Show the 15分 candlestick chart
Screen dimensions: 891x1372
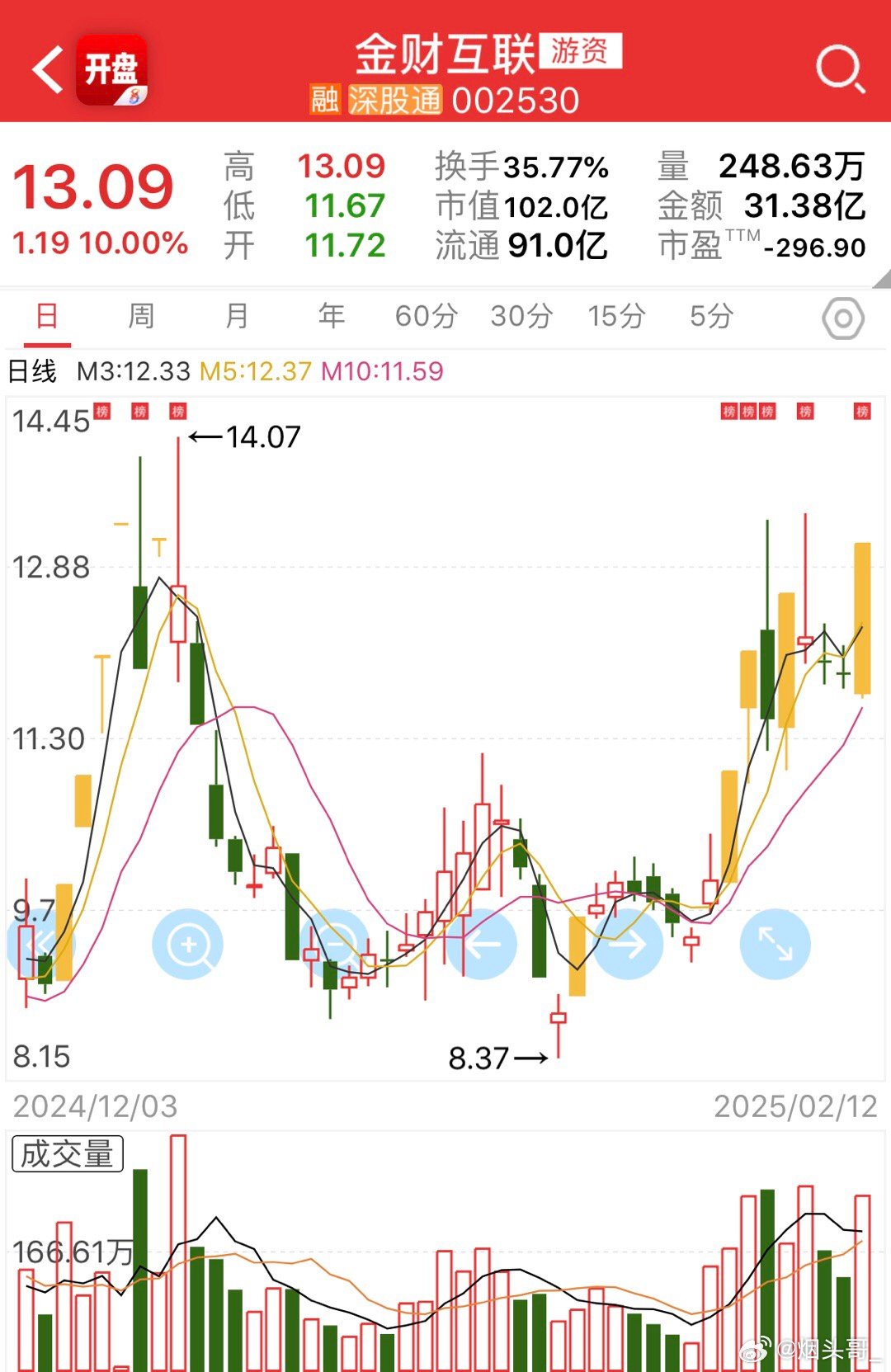tap(616, 316)
